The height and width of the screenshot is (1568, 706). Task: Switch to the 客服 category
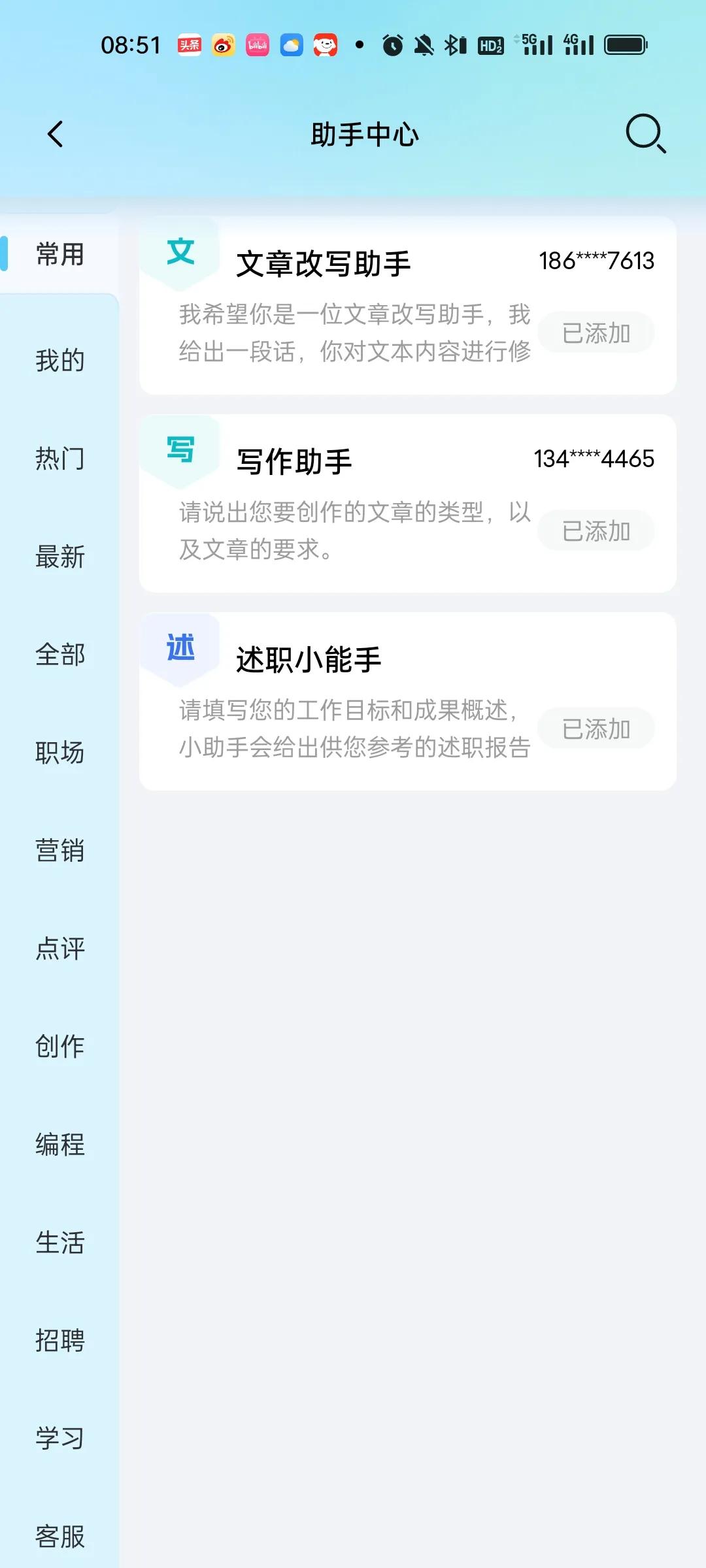coord(59,1536)
